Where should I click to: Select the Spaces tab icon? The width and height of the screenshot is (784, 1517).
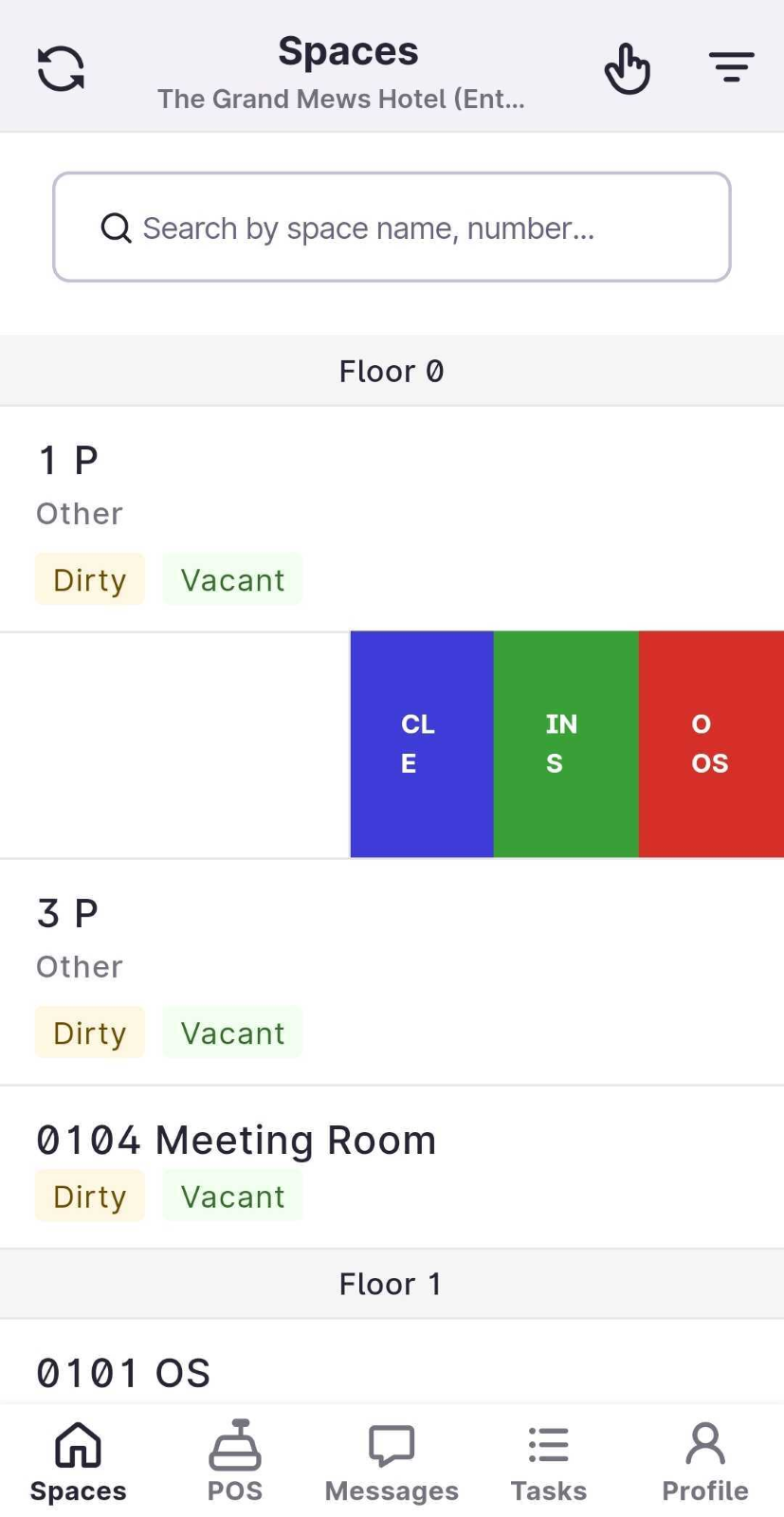tap(77, 1445)
